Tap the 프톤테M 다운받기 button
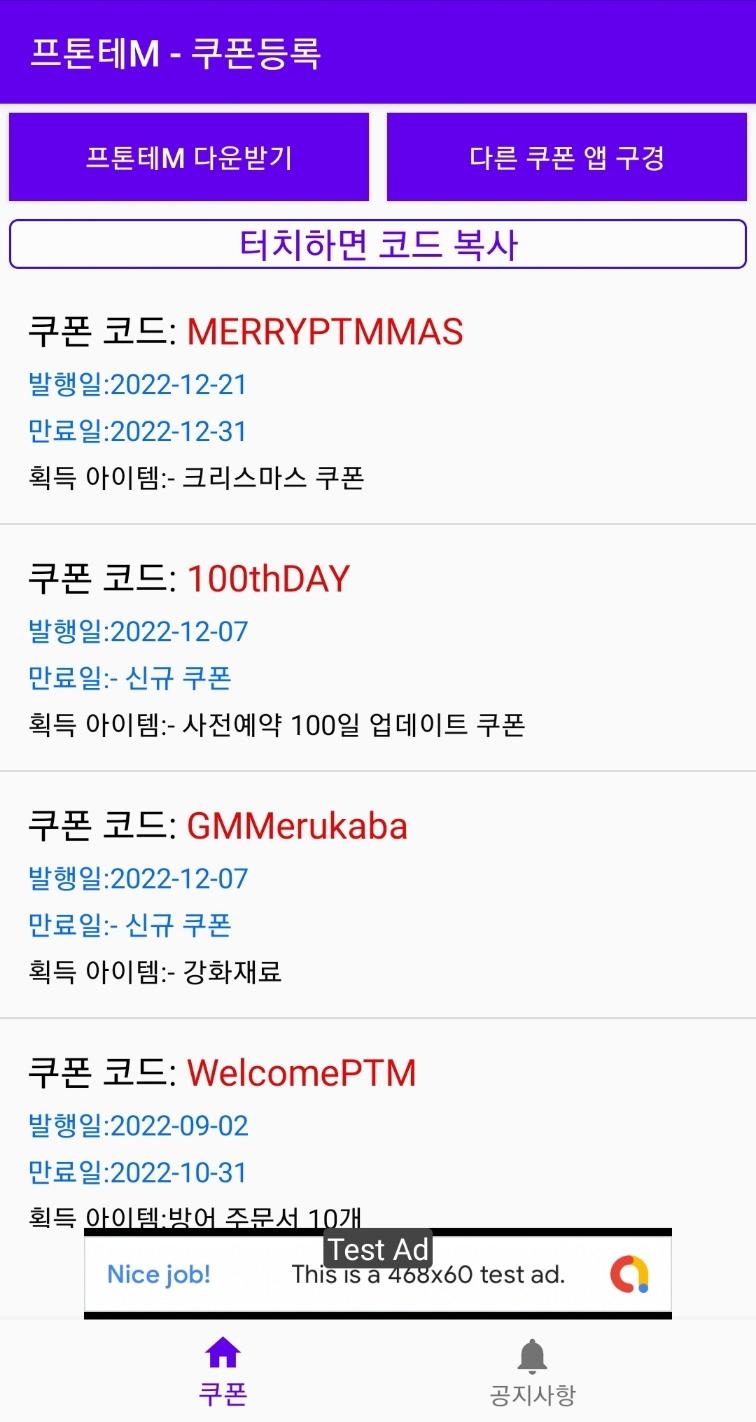The image size is (756, 1422). pos(189,157)
